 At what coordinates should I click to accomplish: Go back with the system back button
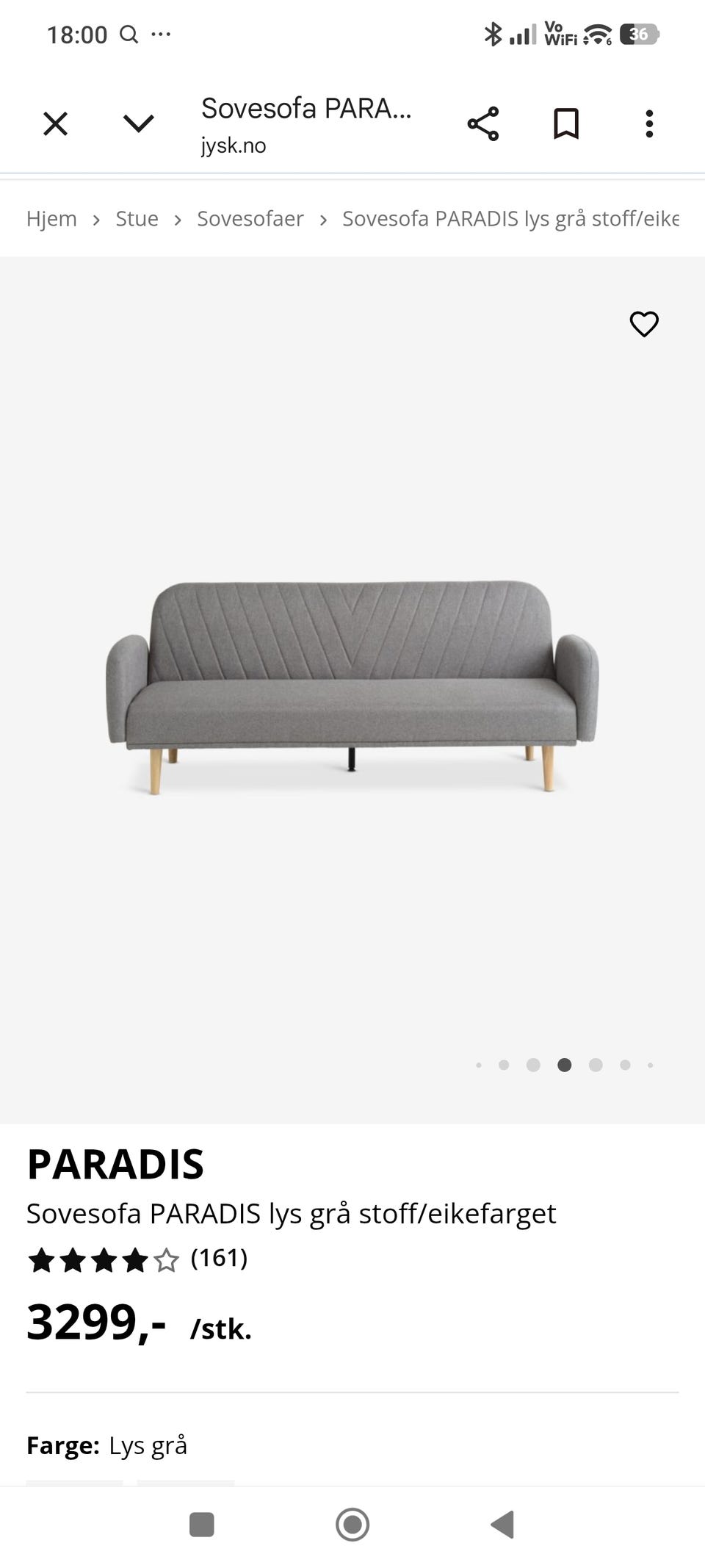tap(502, 1525)
